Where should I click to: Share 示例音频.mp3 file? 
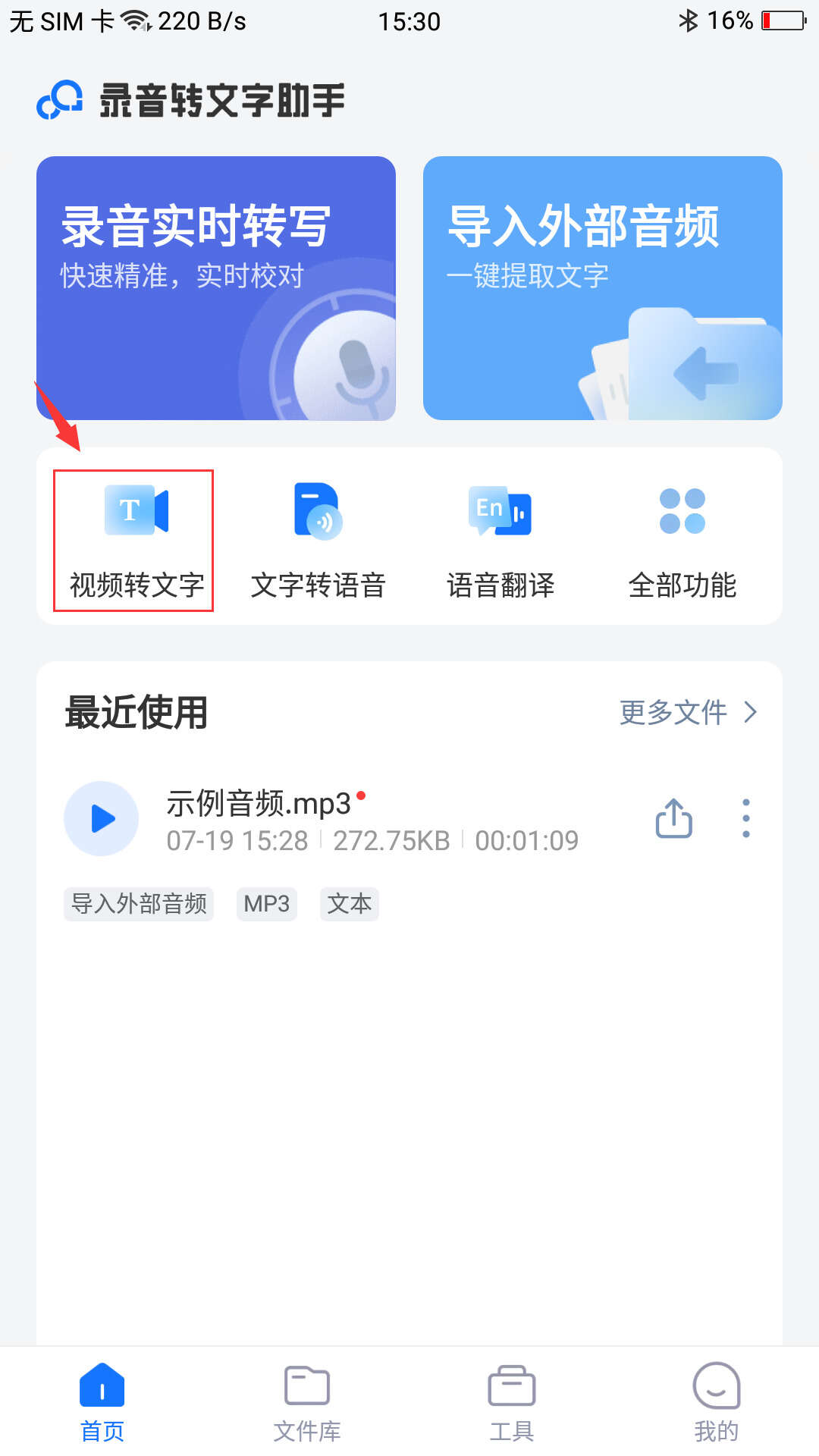point(673,819)
